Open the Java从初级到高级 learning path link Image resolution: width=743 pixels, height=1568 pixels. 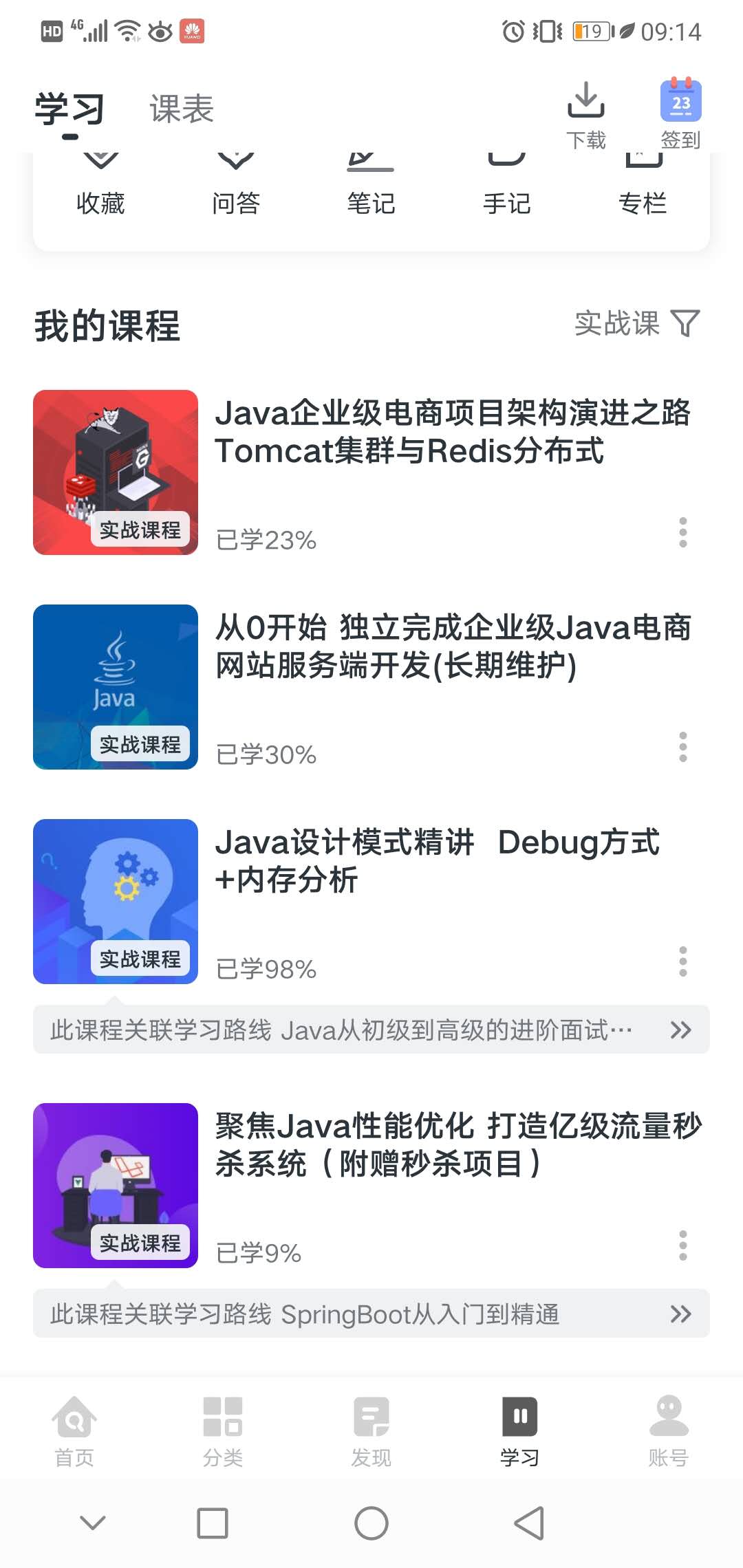pos(371,1030)
